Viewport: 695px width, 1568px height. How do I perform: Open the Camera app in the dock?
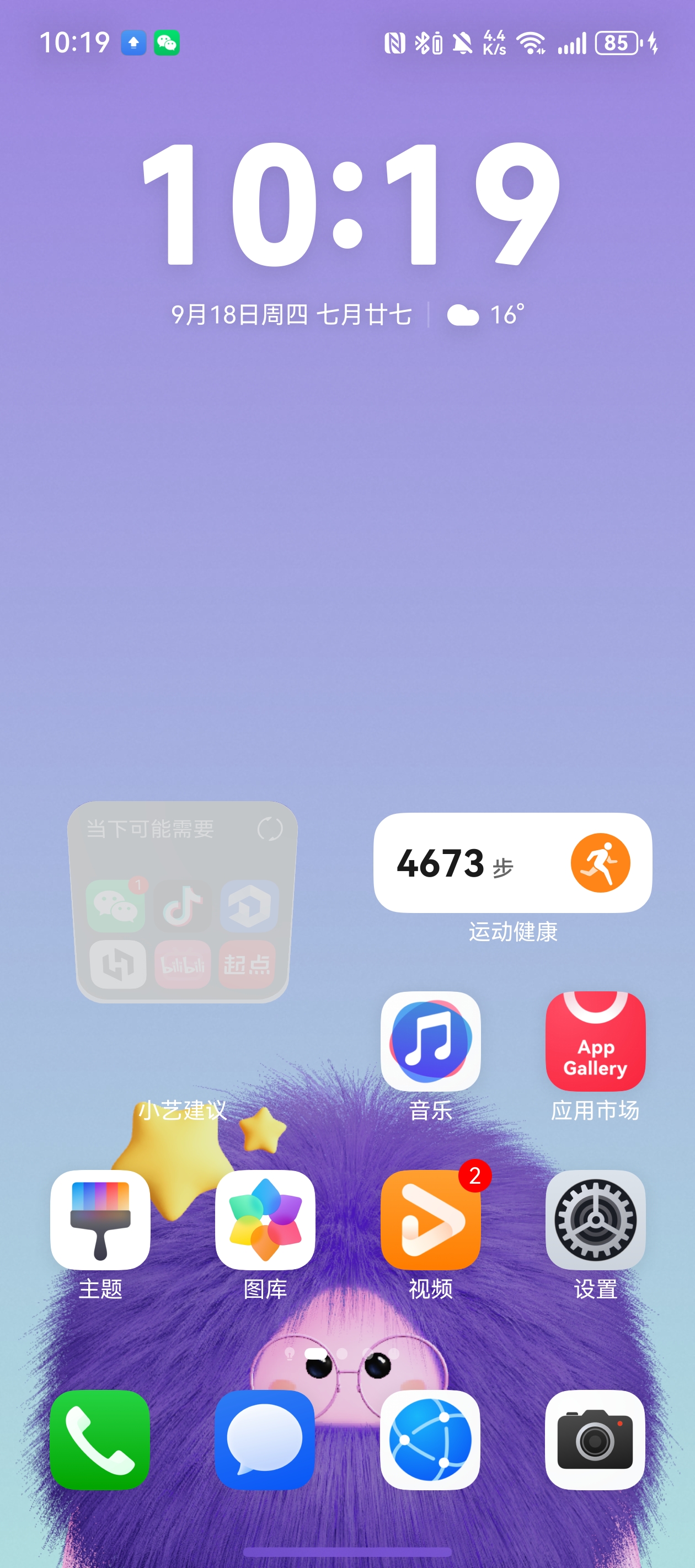pos(595,1440)
